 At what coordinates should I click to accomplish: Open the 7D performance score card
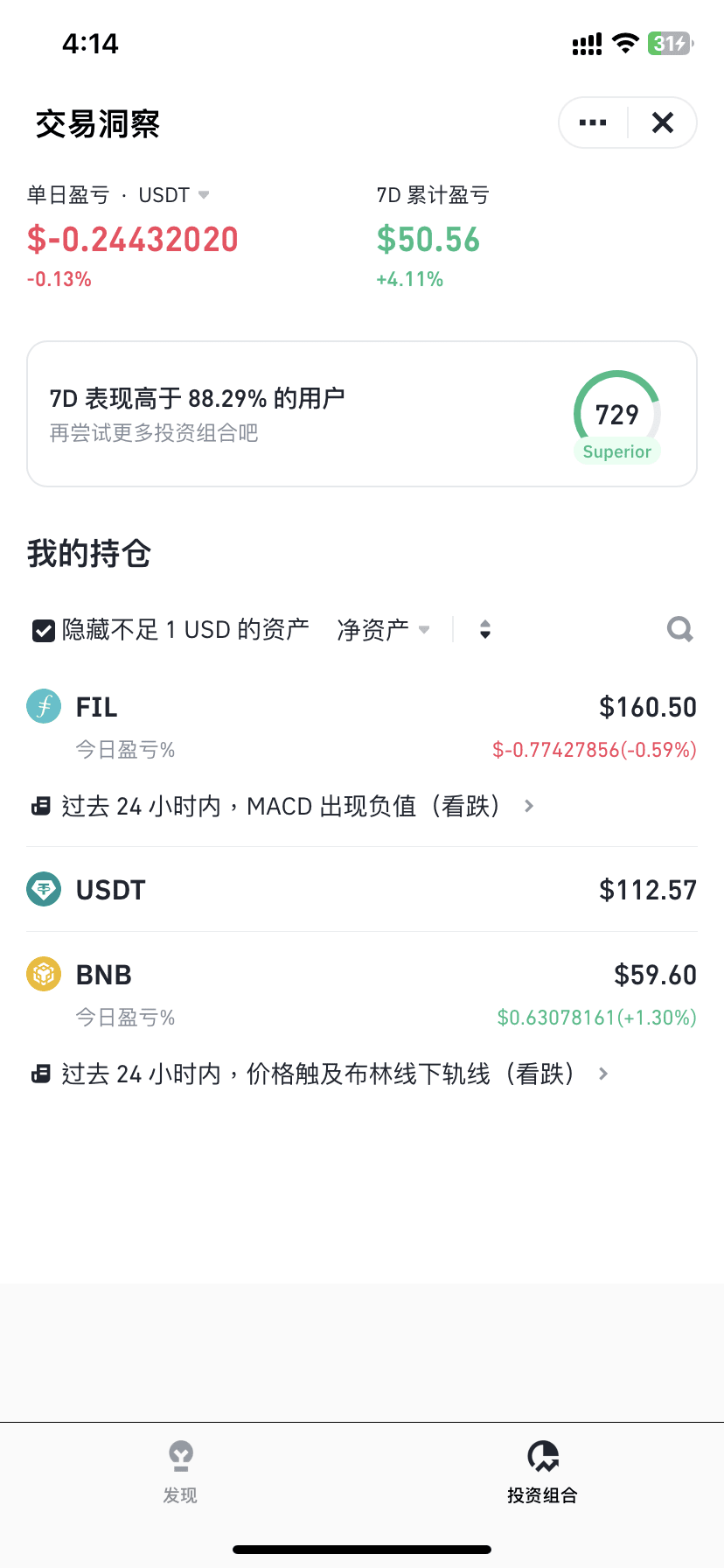click(x=362, y=414)
